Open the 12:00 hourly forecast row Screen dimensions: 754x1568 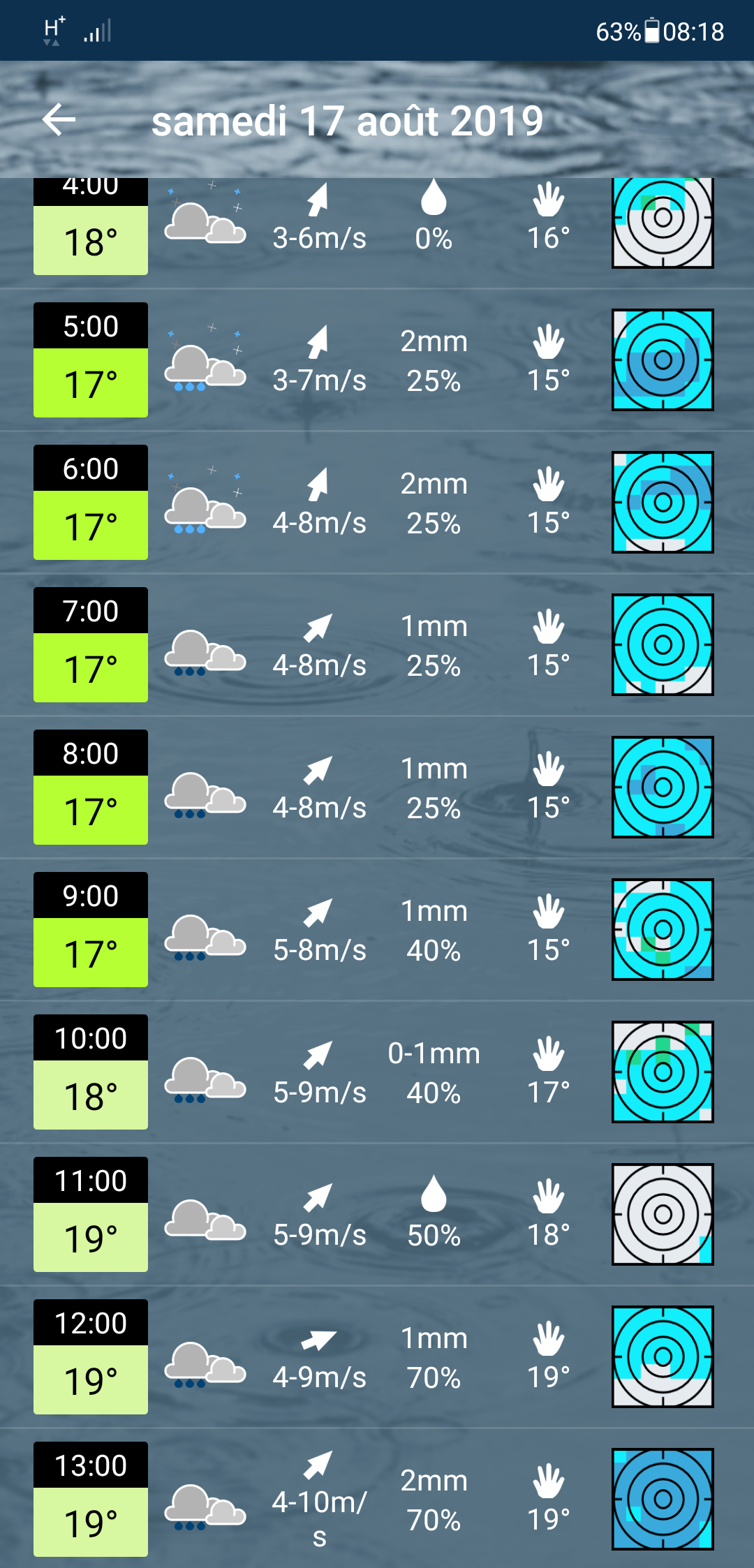377,1357
